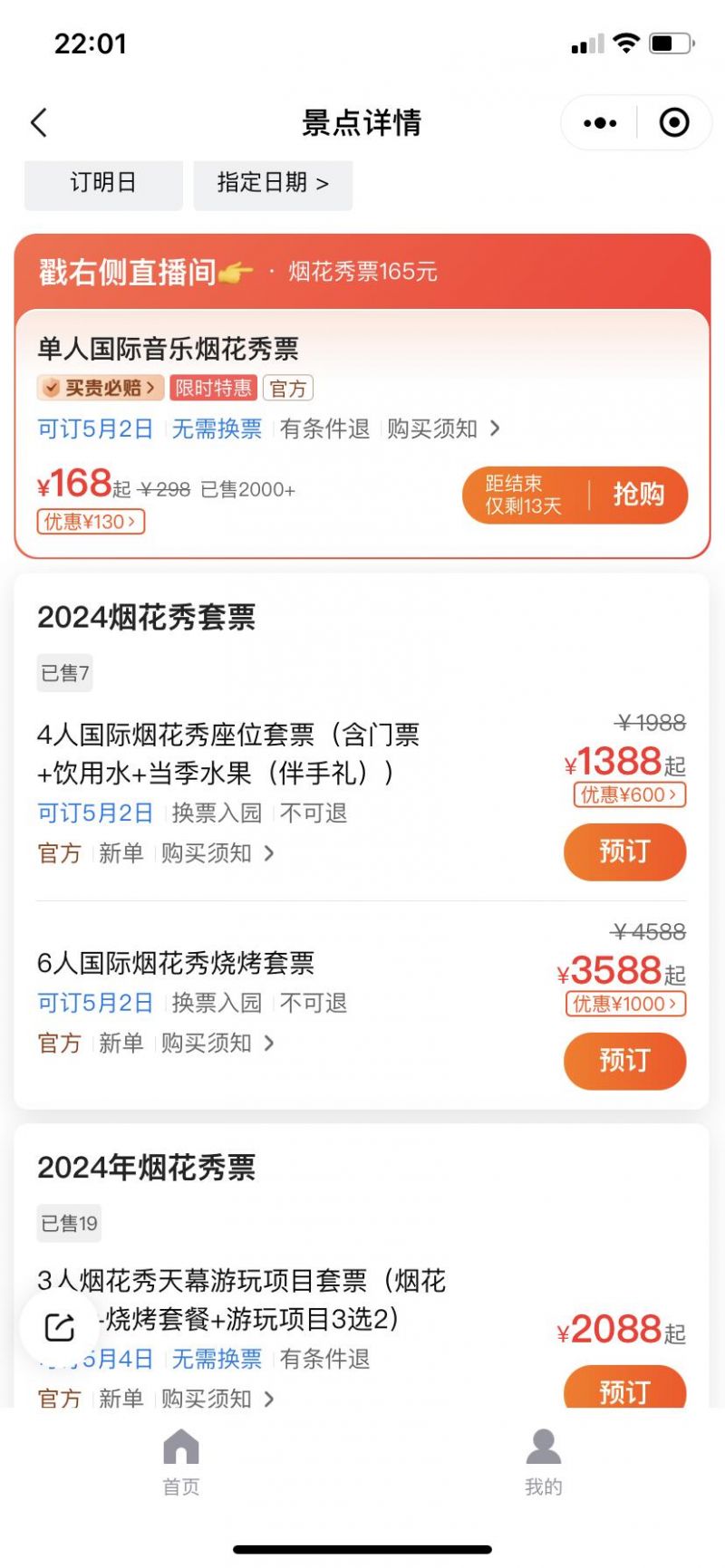Viewport: 725px width, 1568px height.
Task: View 优惠¥600 discount details
Action: point(629,794)
